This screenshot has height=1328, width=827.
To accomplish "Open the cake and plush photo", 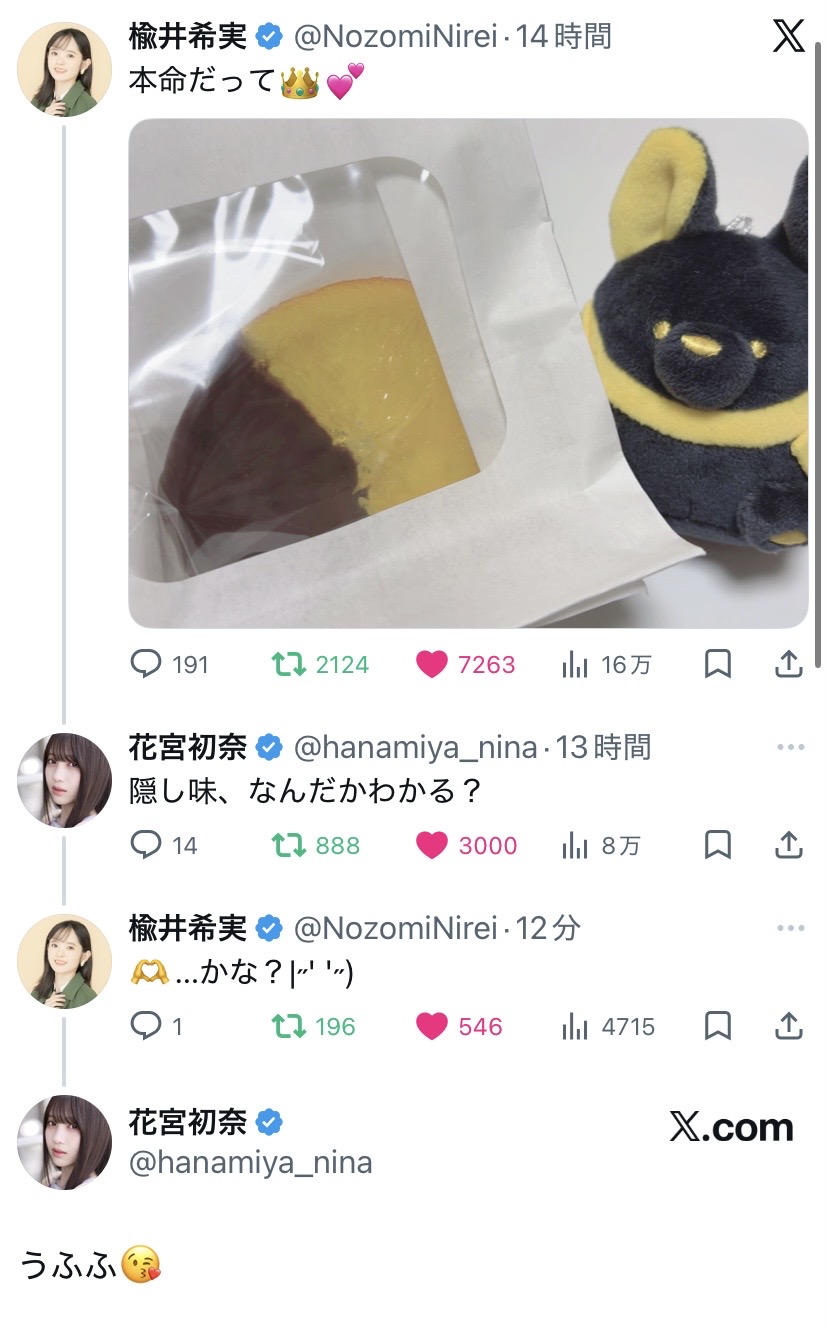I will (x=468, y=373).
